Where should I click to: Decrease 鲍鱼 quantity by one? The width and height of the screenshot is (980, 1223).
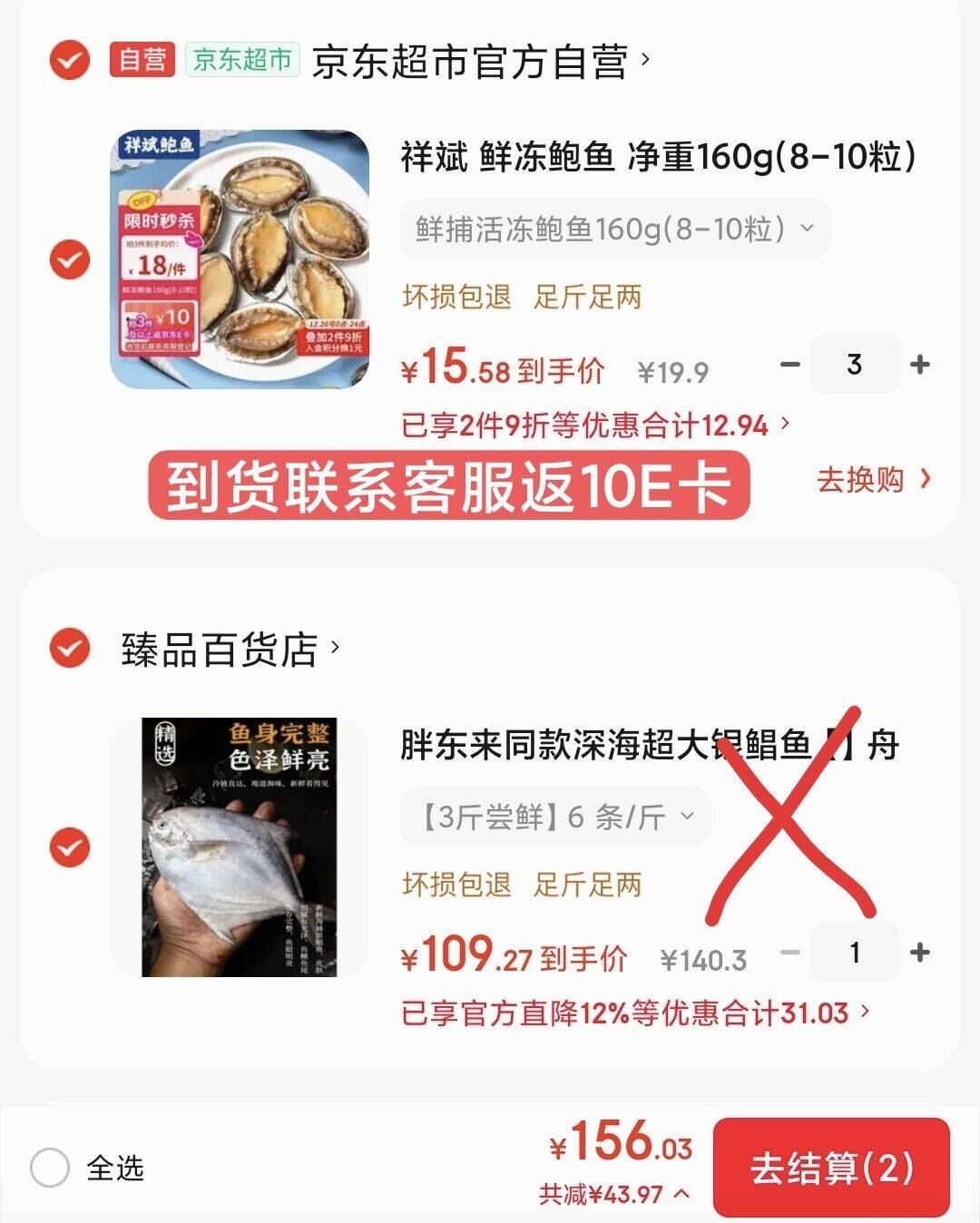790,365
